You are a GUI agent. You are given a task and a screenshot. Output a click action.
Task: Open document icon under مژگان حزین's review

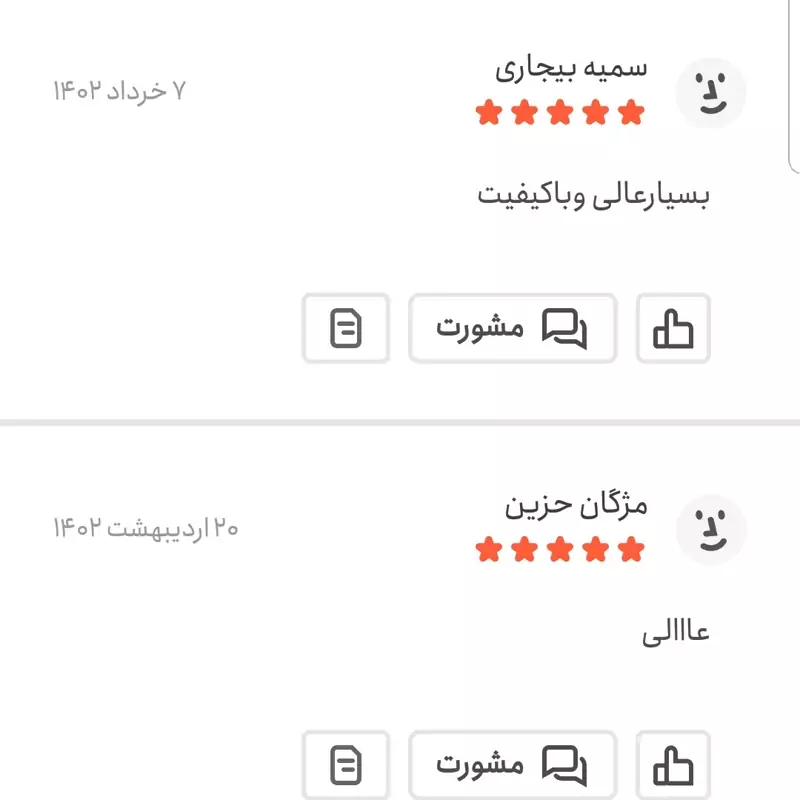(346, 766)
